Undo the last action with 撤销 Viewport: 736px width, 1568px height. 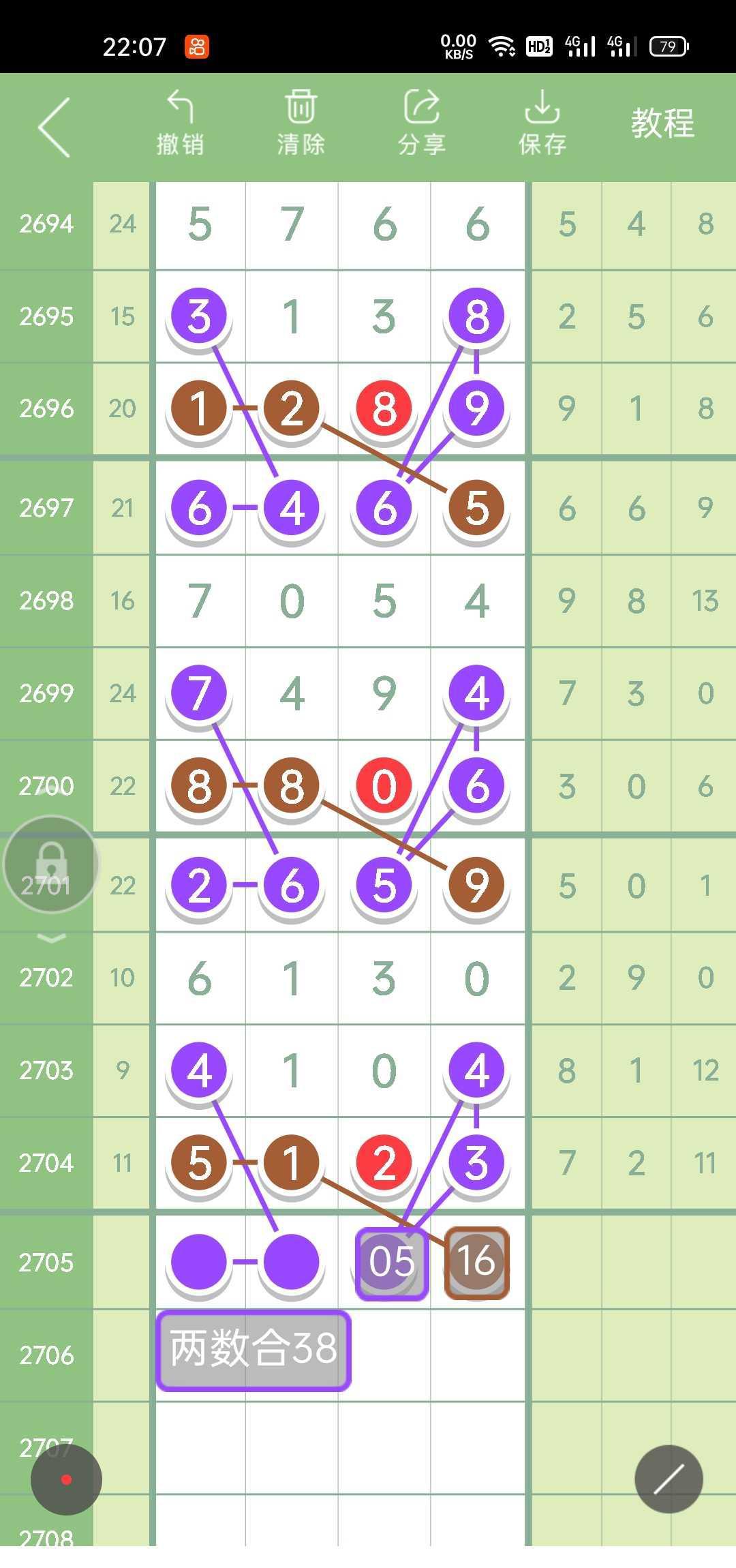[180, 123]
